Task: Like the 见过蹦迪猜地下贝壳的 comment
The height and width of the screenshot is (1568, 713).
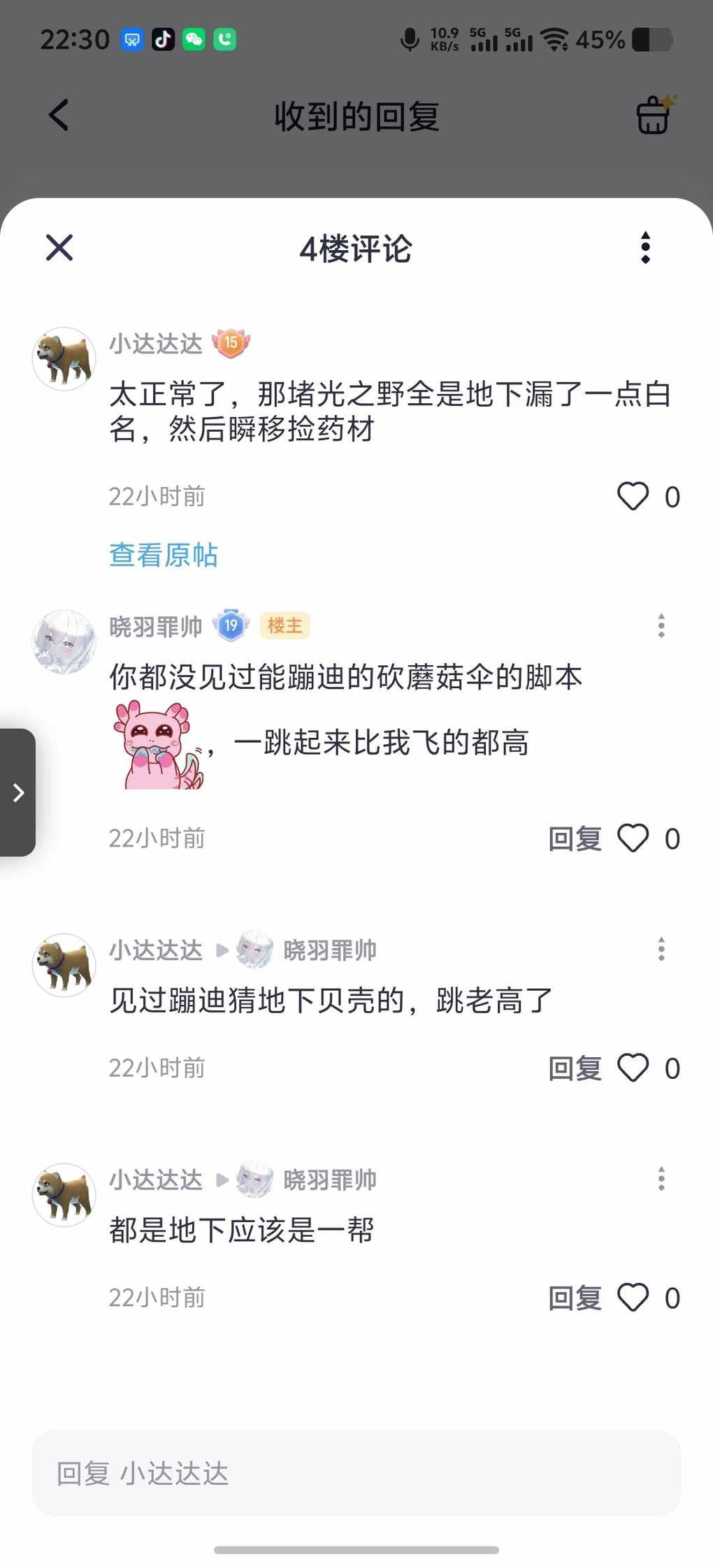Action: click(x=633, y=1068)
